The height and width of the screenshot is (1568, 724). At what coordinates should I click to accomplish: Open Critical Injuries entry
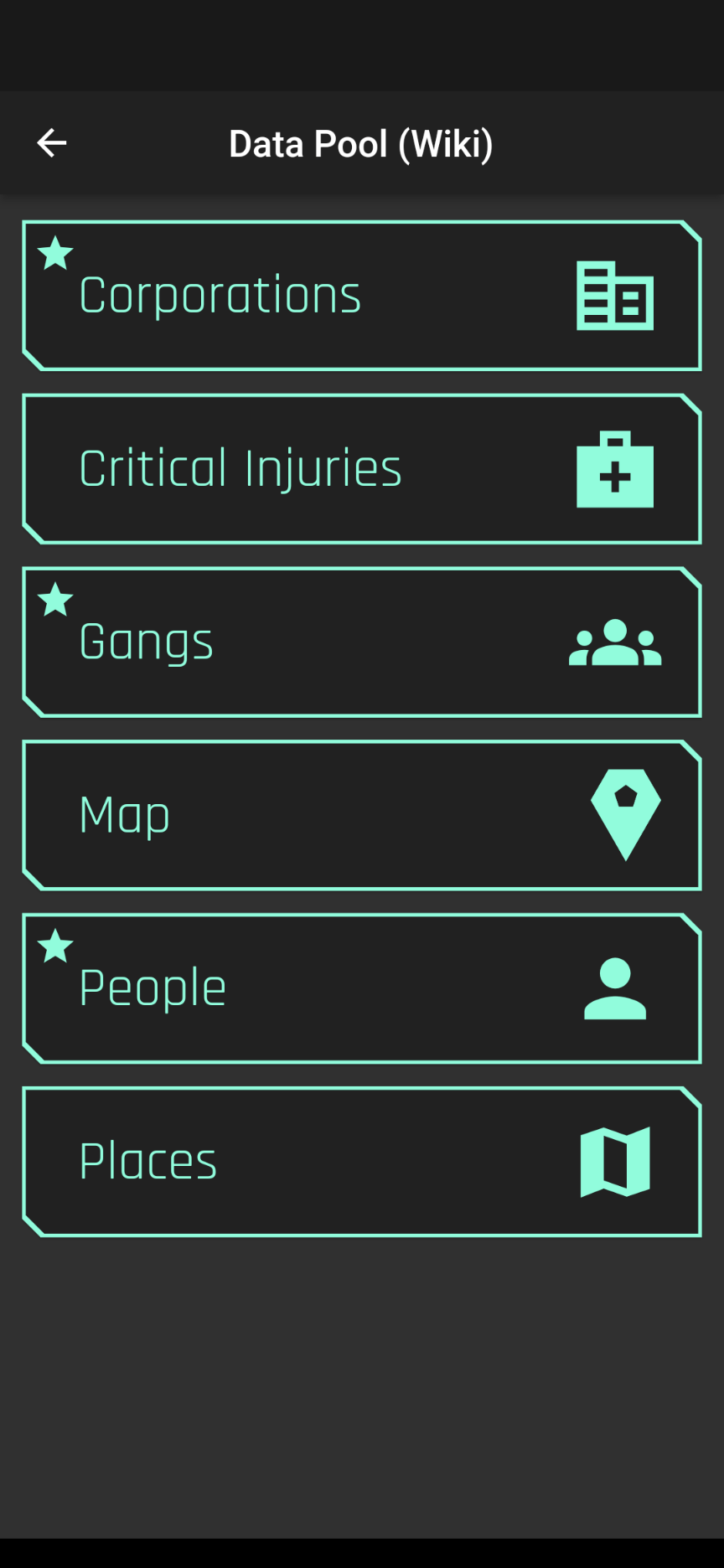[361, 469]
